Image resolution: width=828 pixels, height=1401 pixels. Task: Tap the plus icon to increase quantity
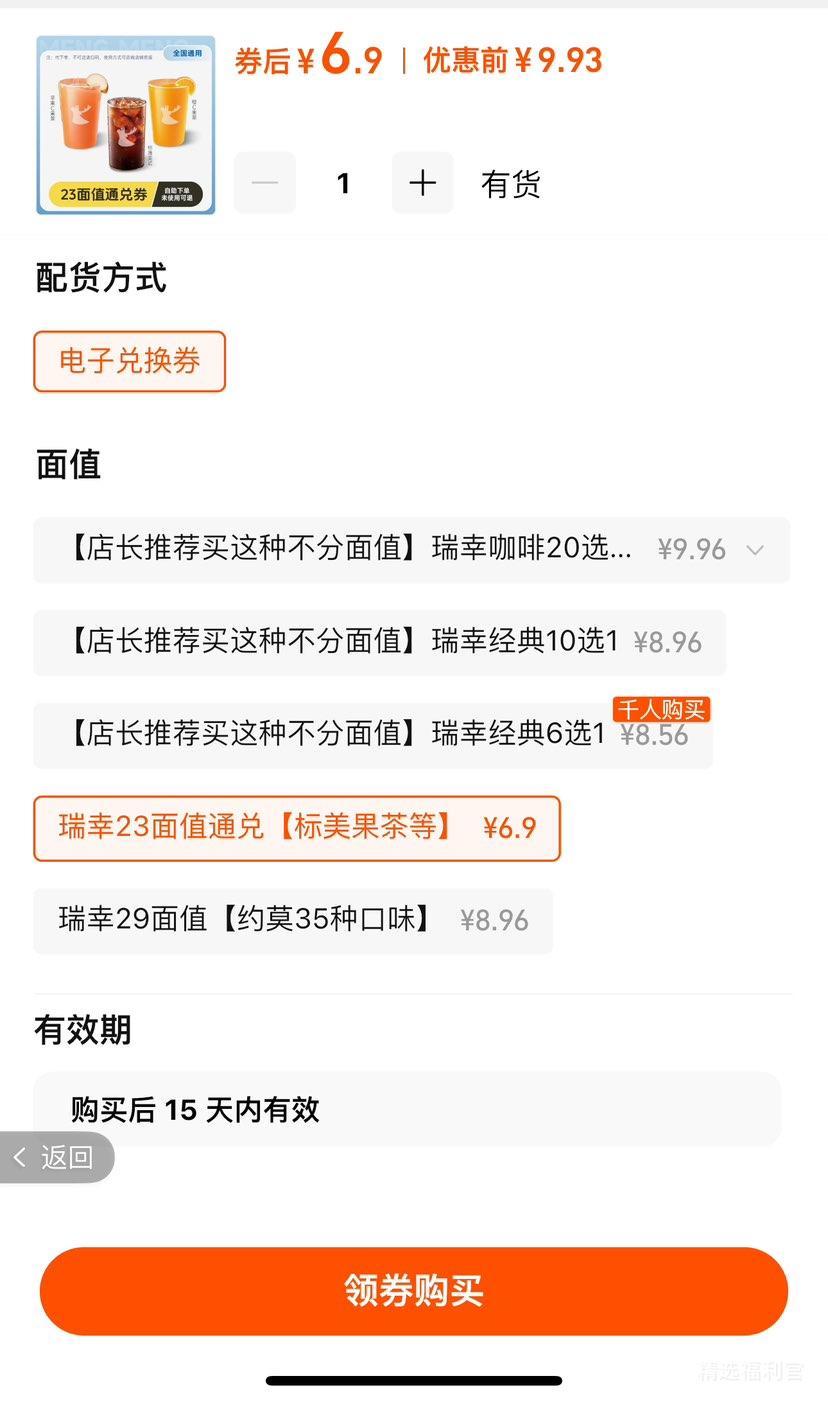(x=422, y=183)
